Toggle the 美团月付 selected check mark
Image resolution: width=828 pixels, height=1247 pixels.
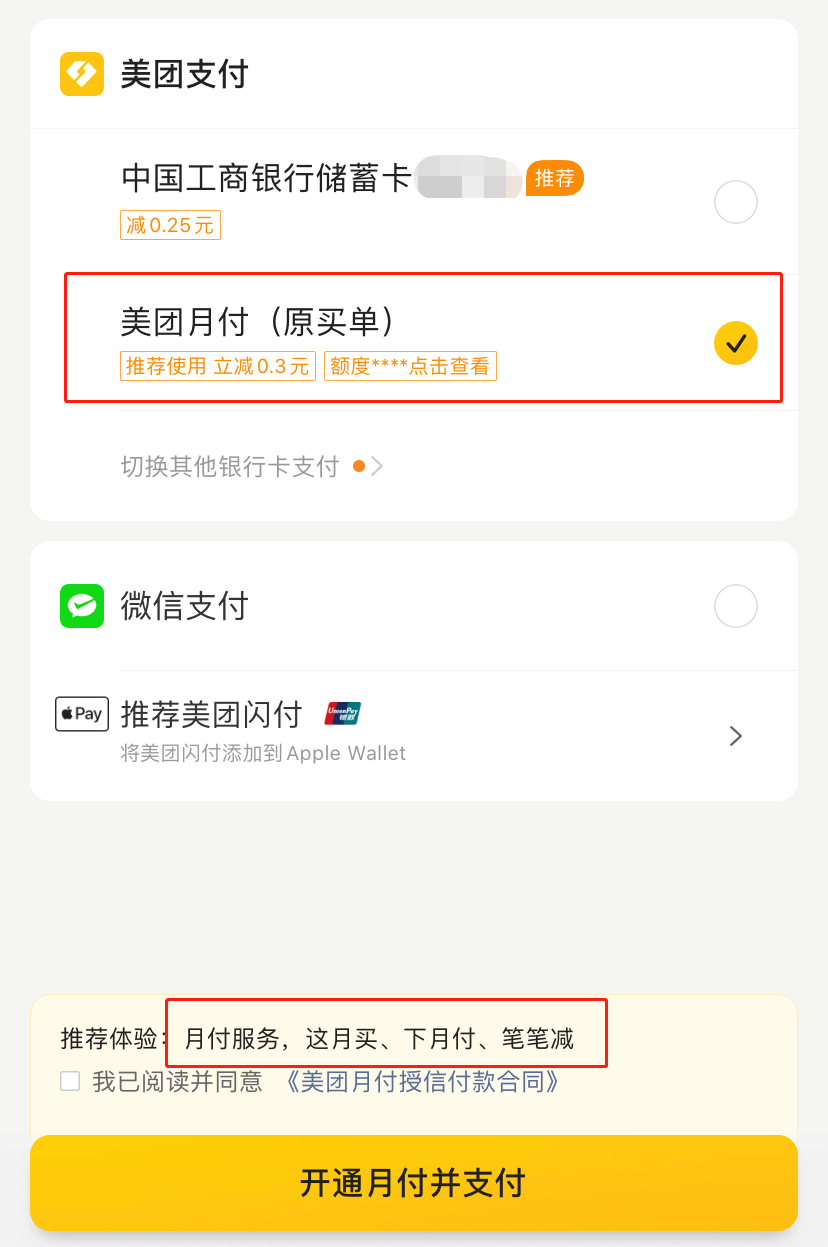[735, 343]
